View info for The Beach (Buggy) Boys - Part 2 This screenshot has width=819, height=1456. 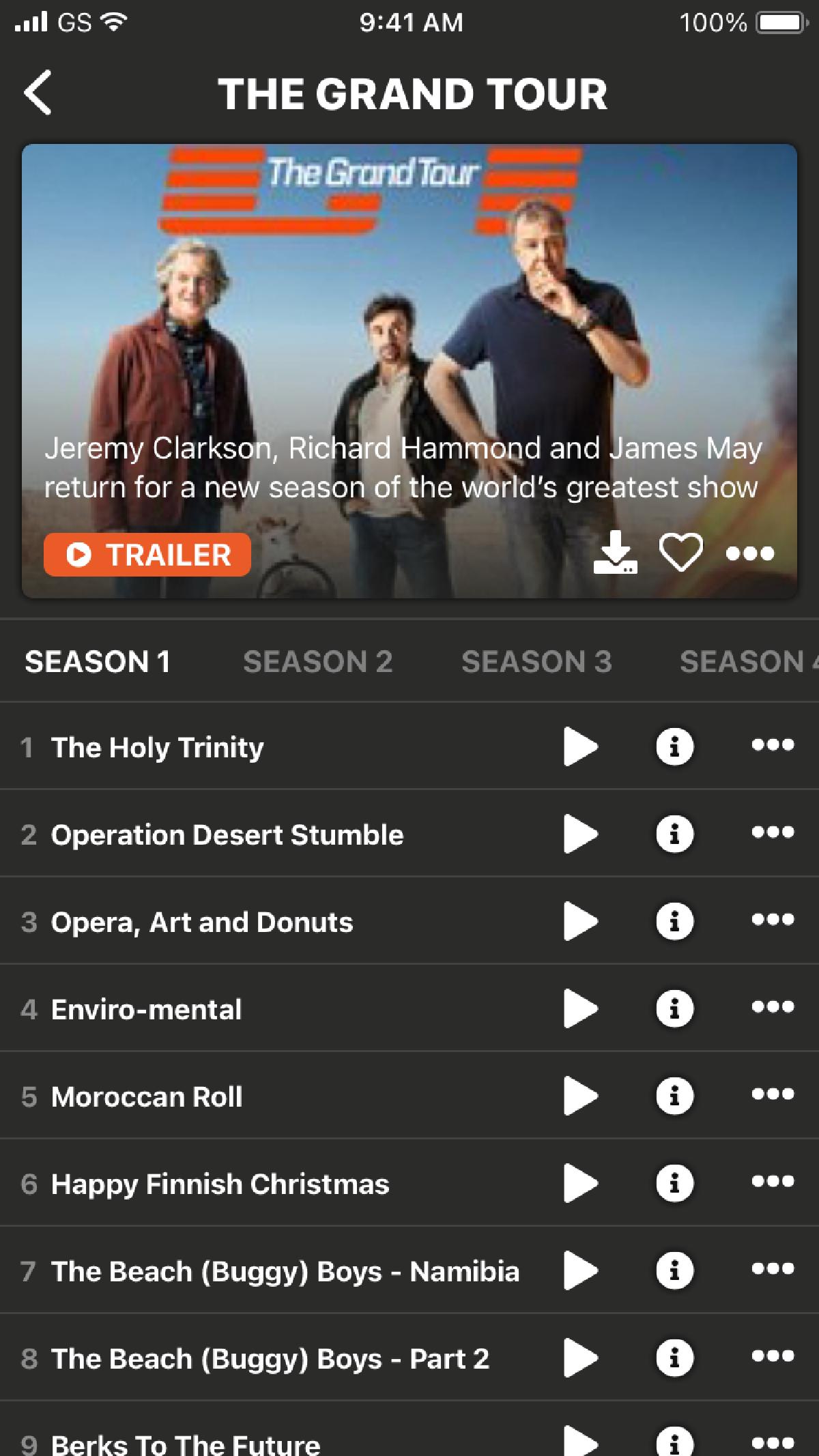point(674,1358)
